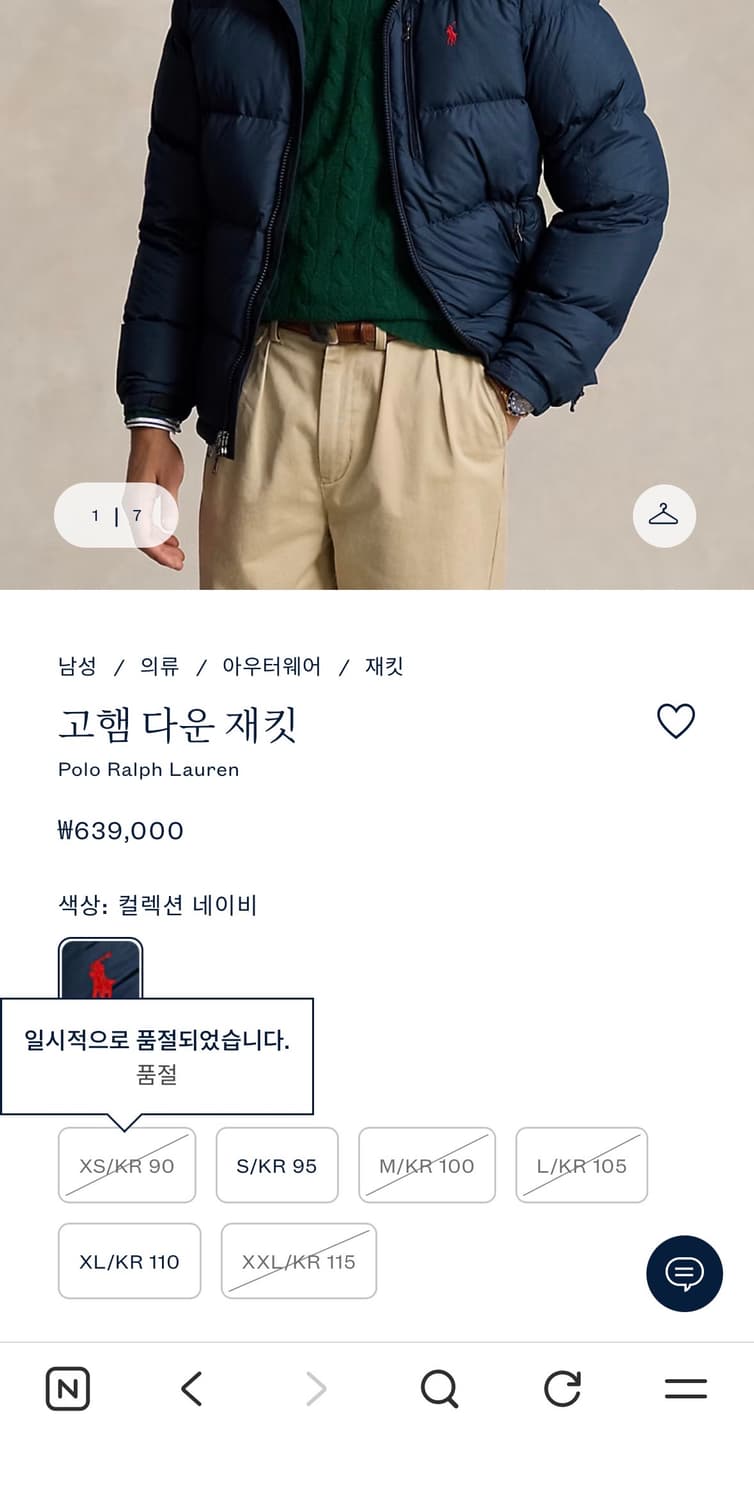Select size XL/KR 110
The height and width of the screenshot is (1500, 754).
(x=129, y=1261)
